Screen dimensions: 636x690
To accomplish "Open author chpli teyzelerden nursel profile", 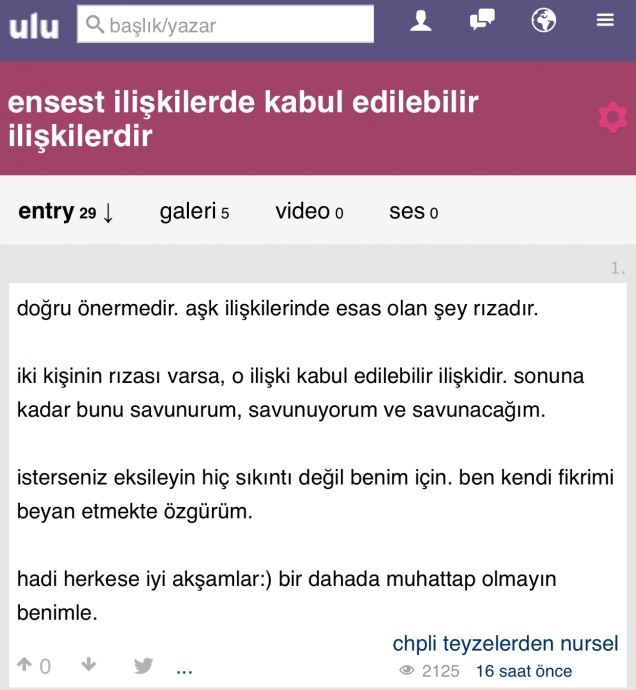I will click(x=505, y=643).
